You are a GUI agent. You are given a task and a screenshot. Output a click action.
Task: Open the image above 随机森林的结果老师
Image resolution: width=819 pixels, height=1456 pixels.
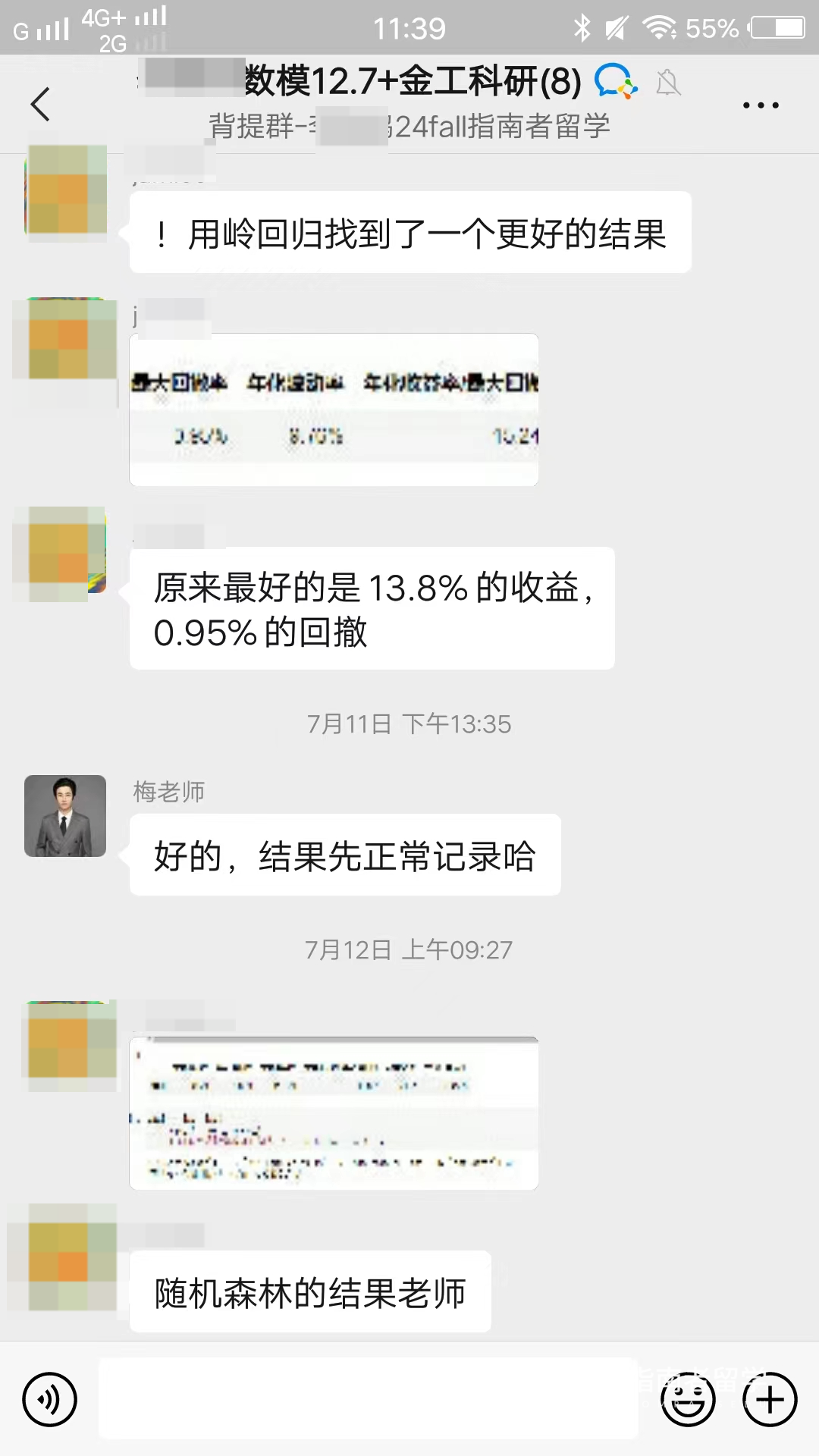click(334, 1112)
